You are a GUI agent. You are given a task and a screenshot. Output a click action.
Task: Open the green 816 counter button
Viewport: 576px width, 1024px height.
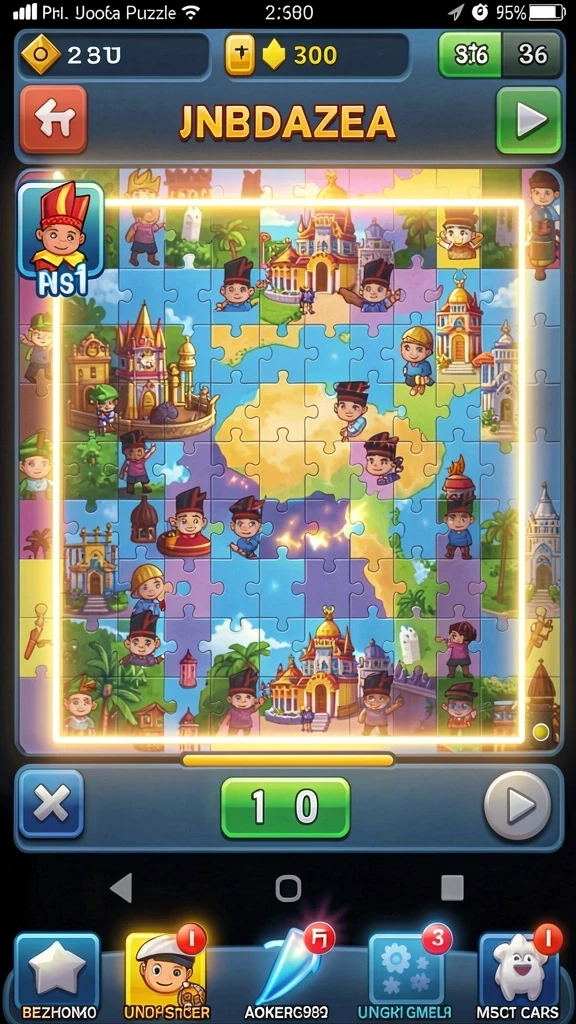(470, 55)
